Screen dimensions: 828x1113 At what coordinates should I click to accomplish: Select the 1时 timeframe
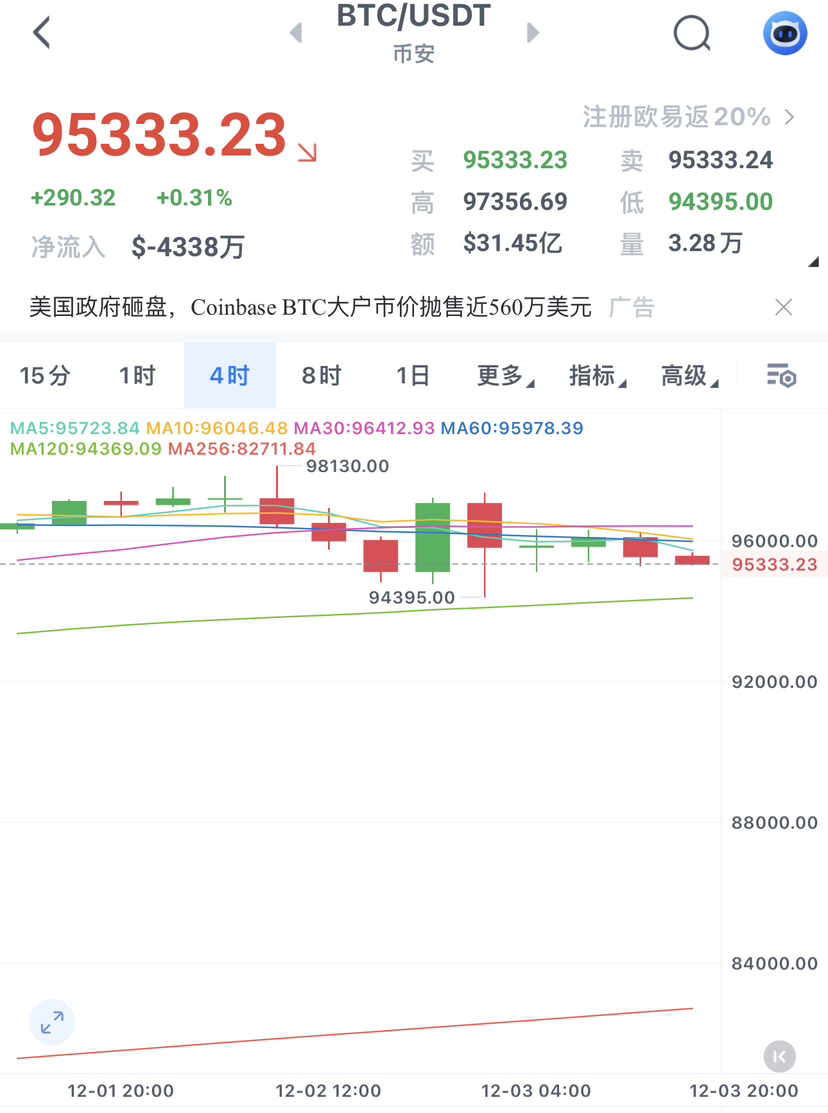tap(137, 376)
